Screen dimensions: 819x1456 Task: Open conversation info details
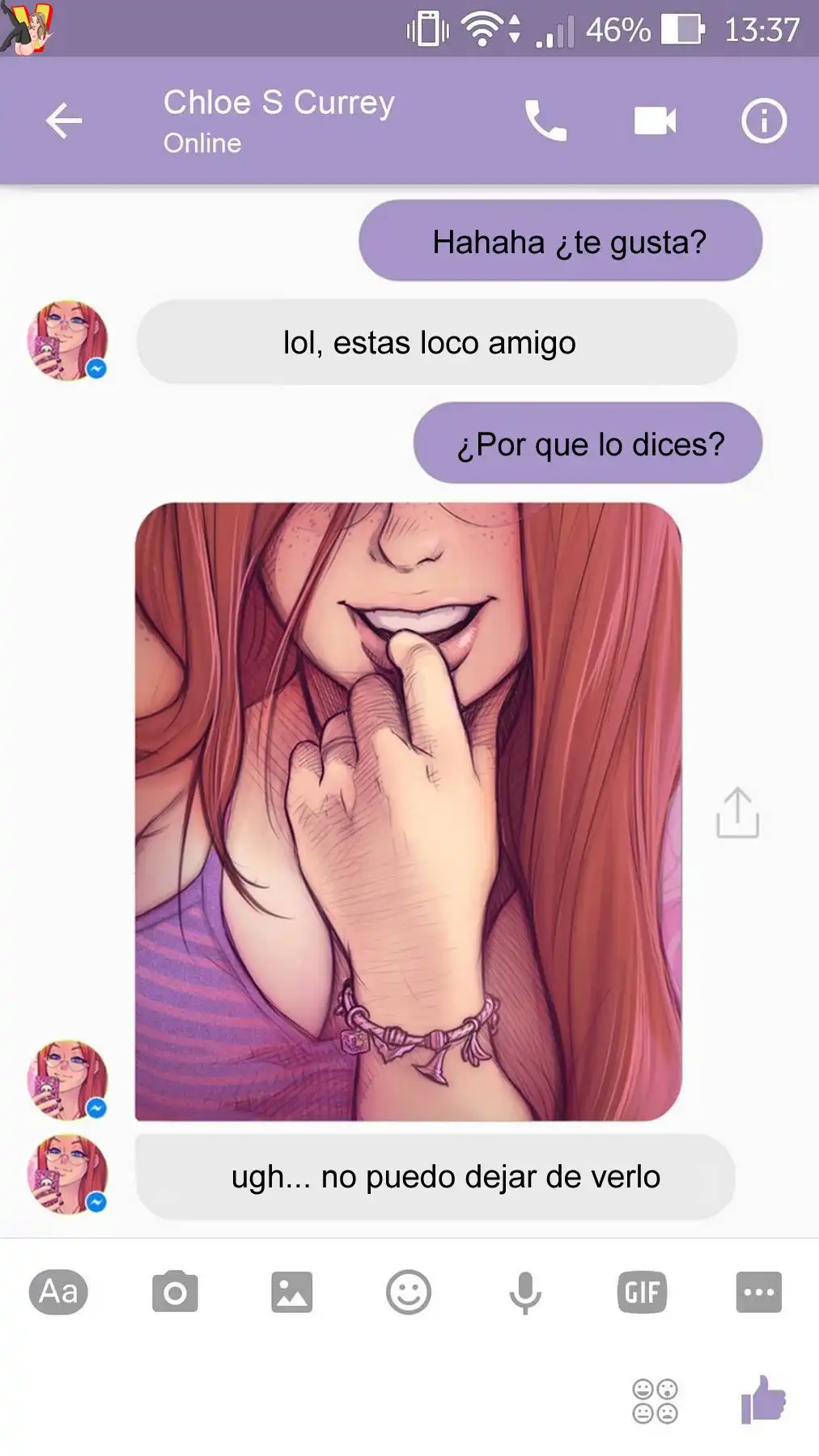pos(763,121)
